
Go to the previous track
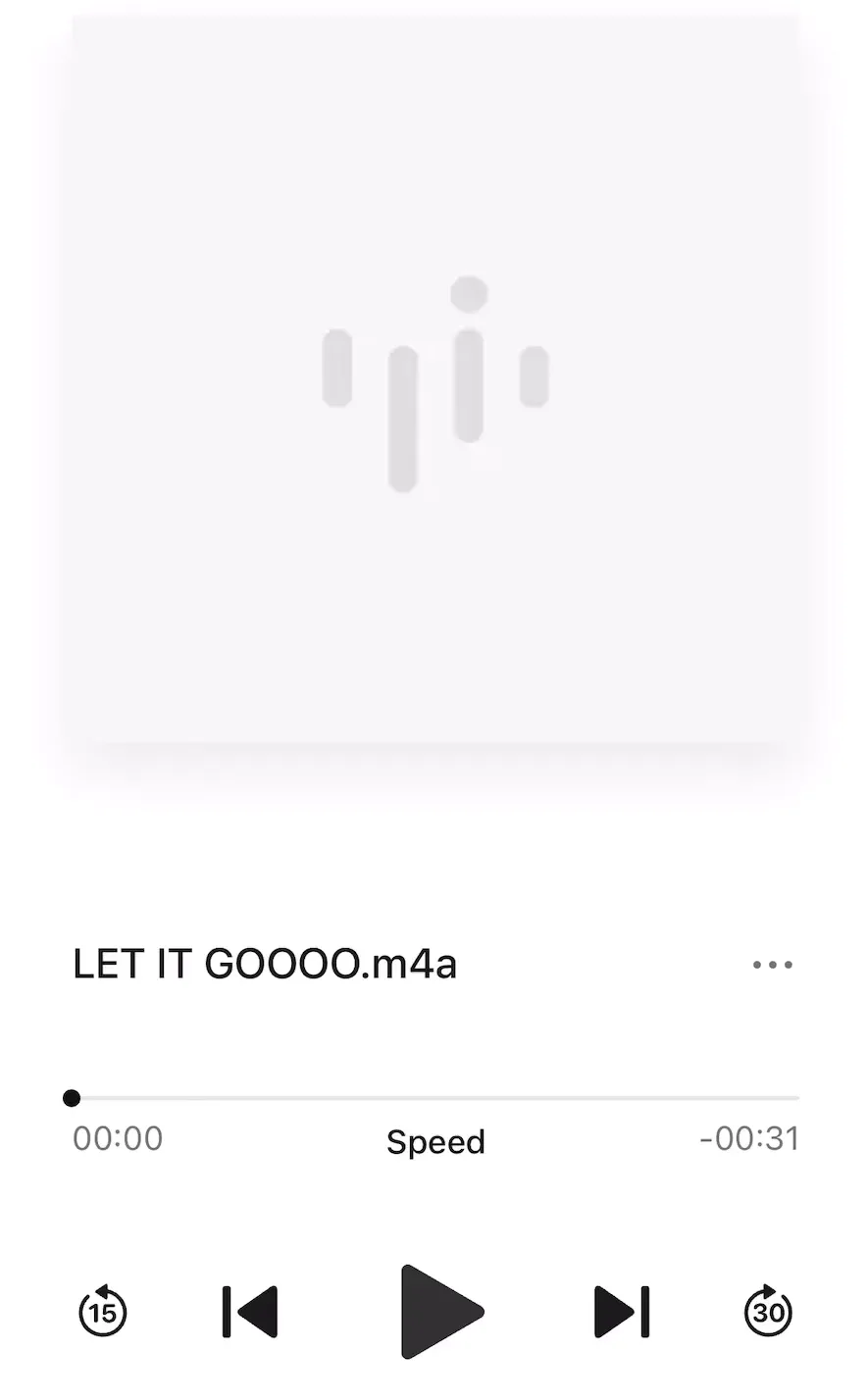(250, 1312)
